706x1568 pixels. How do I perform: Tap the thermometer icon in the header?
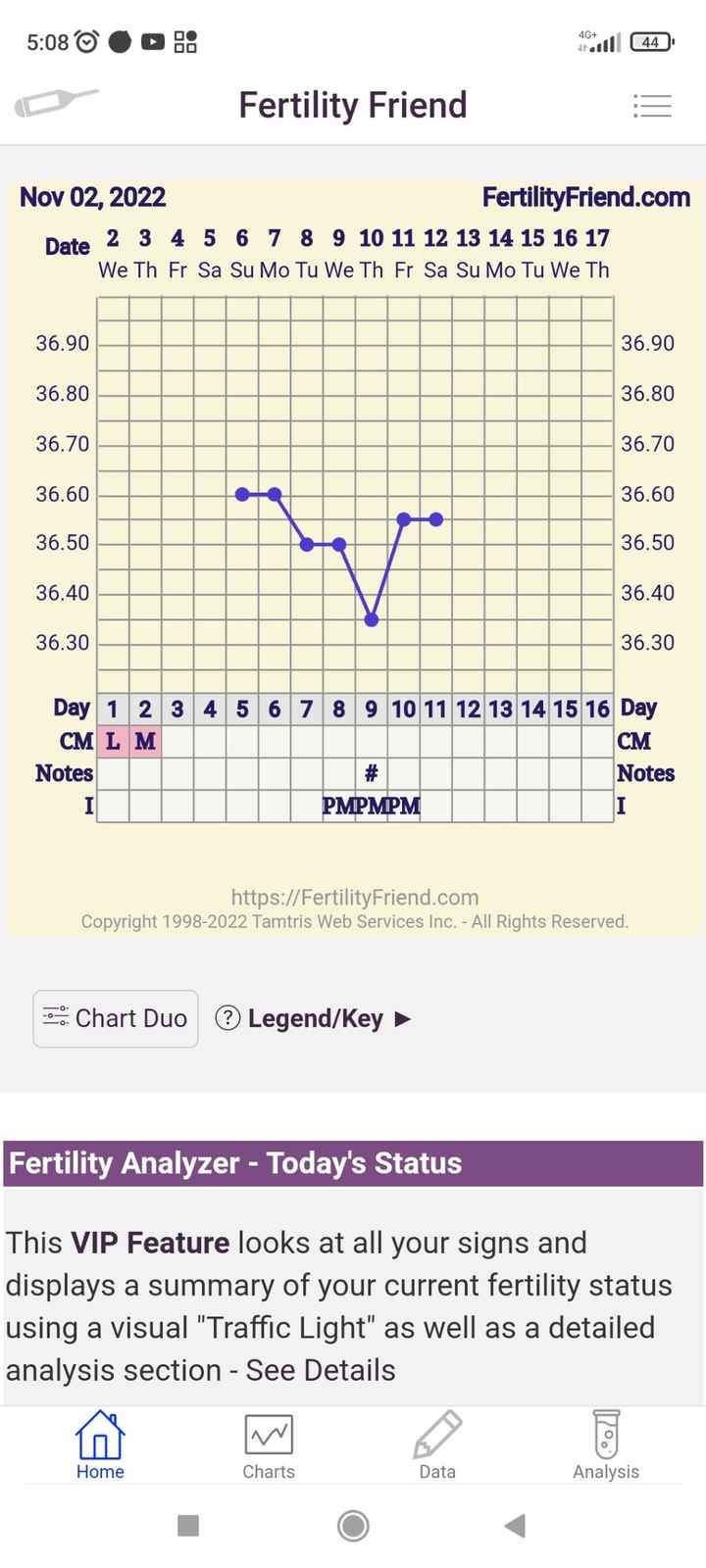(56, 103)
